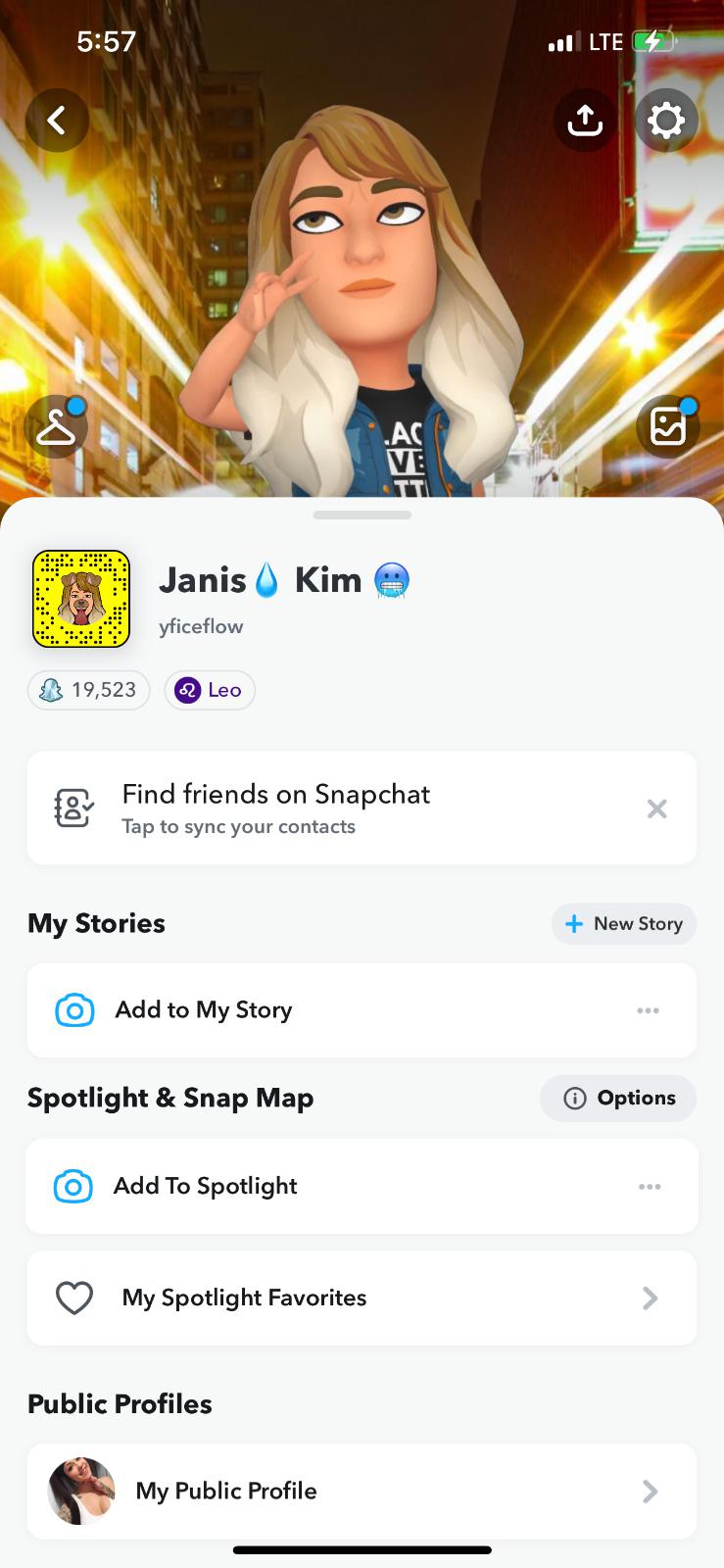Go back using the top arrow

[57, 121]
